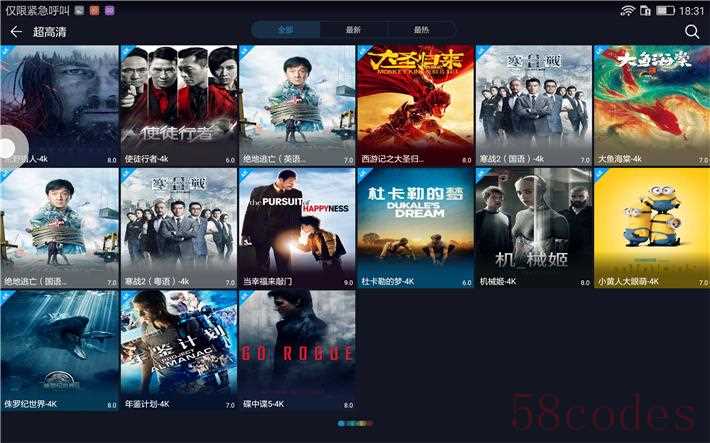Open 绝地逃亡（国语）movie tile

click(x=59, y=224)
